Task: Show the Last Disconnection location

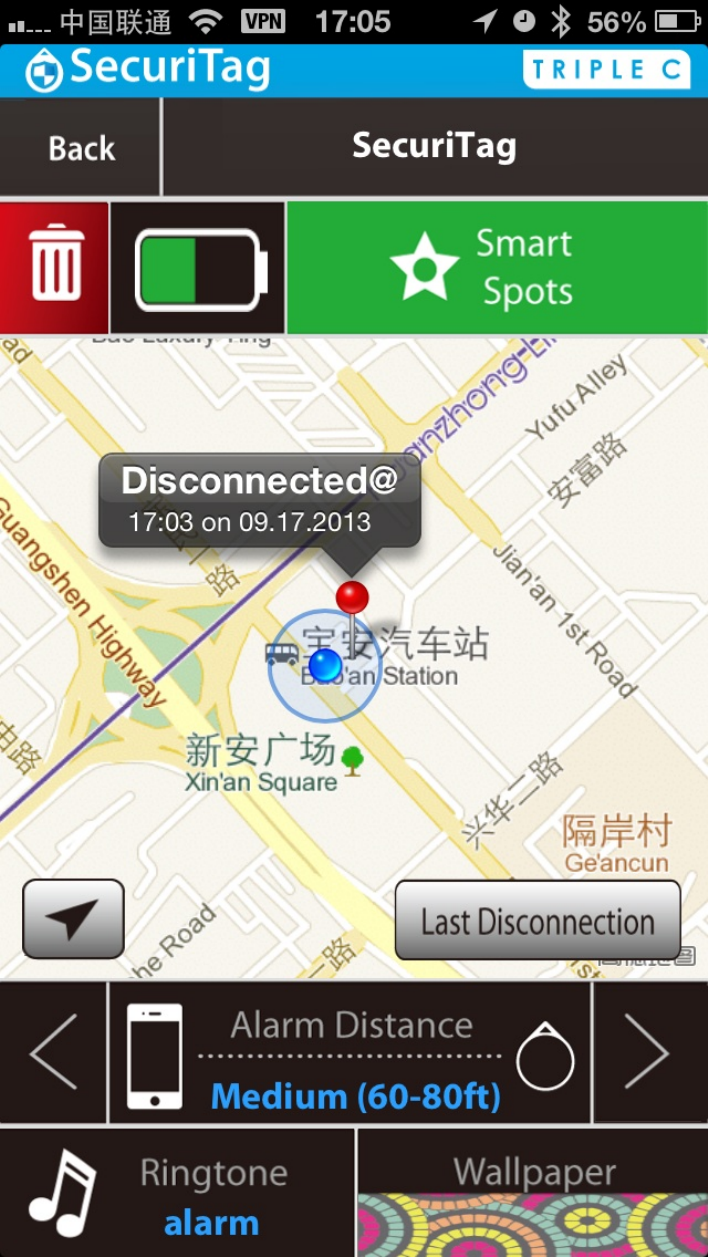Action: (x=537, y=920)
